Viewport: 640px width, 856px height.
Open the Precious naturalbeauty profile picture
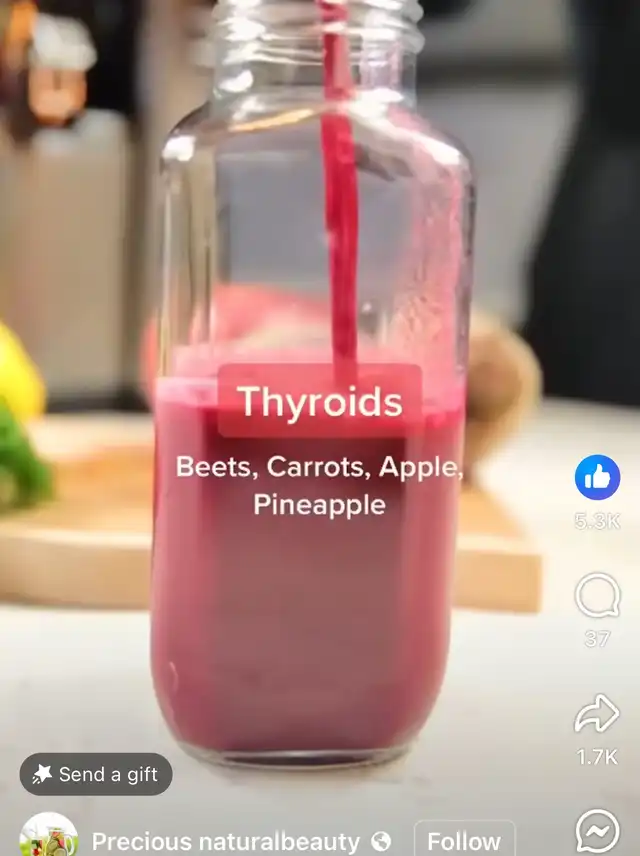click(48, 838)
